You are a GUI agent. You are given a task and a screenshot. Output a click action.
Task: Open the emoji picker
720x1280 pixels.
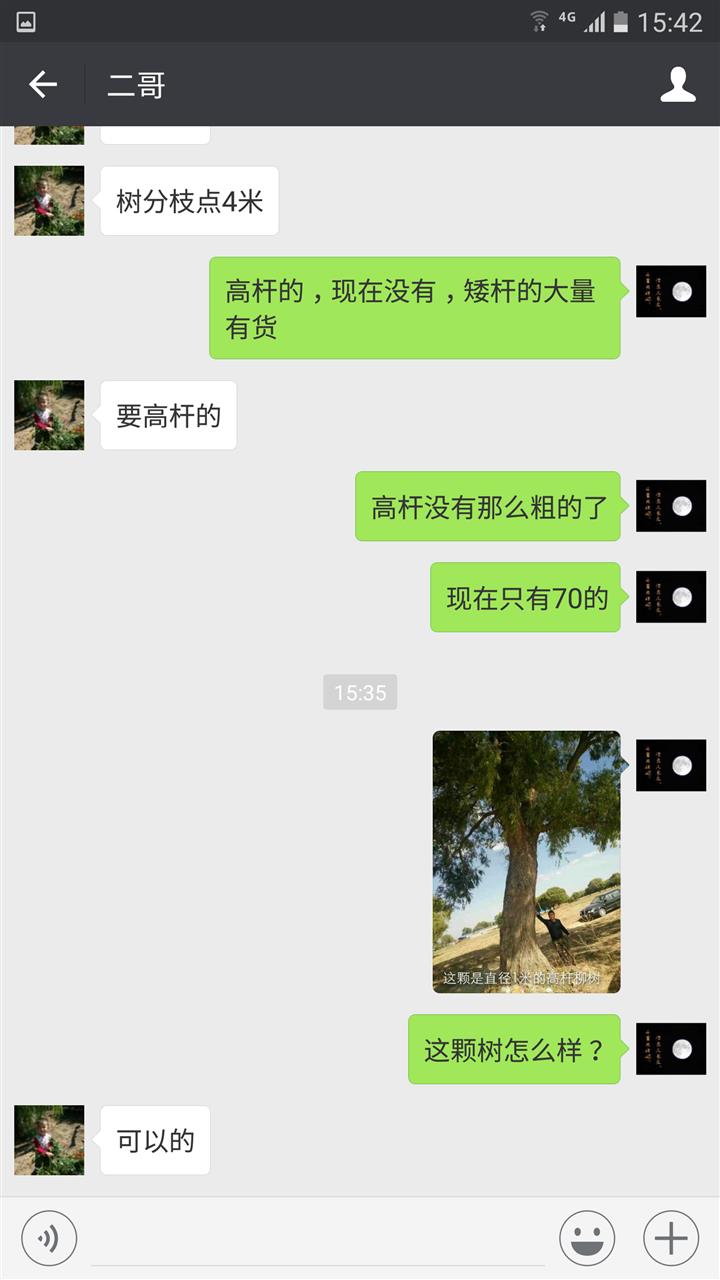coord(587,1239)
